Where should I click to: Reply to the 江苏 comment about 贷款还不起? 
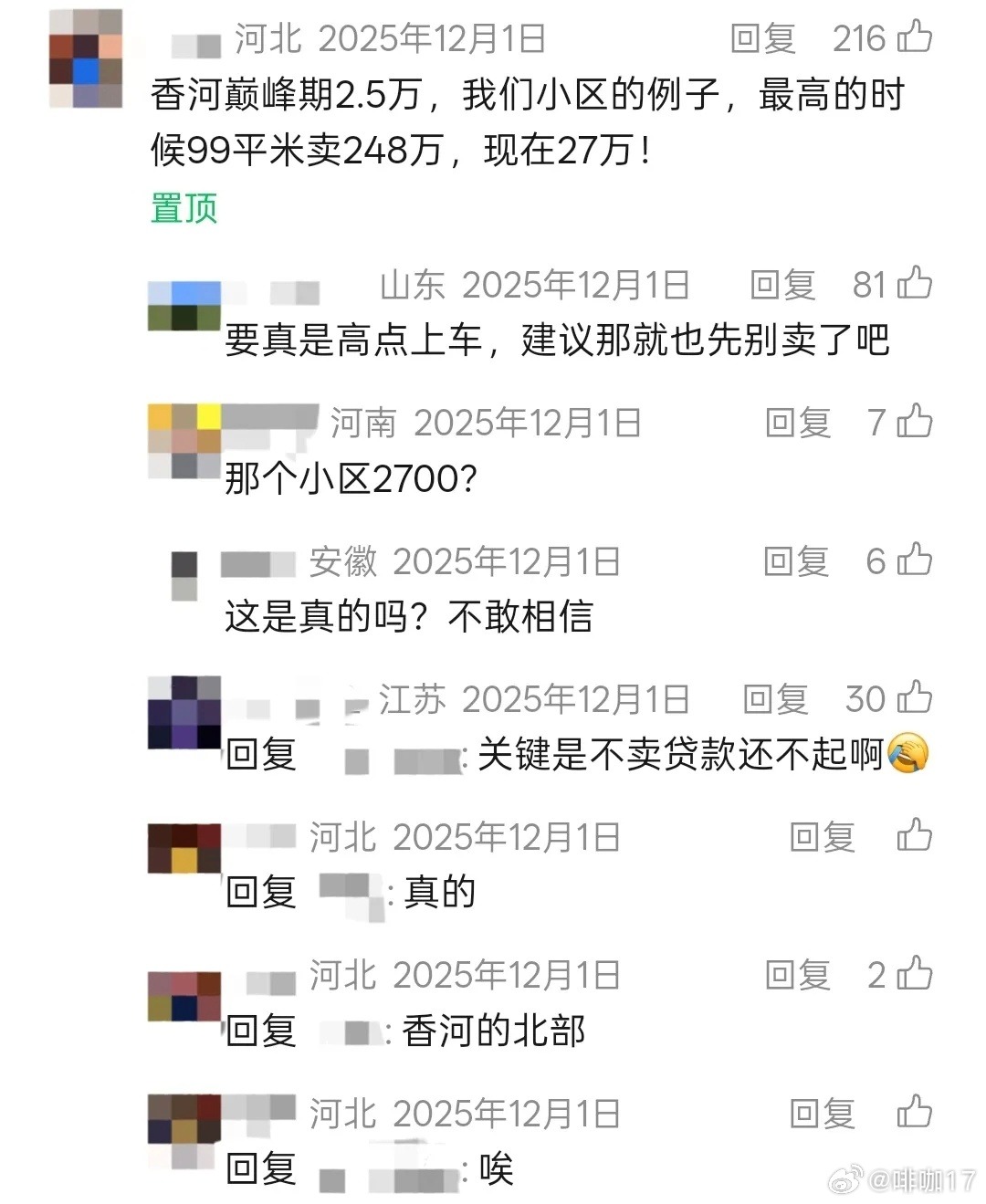pyautogui.click(x=775, y=699)
